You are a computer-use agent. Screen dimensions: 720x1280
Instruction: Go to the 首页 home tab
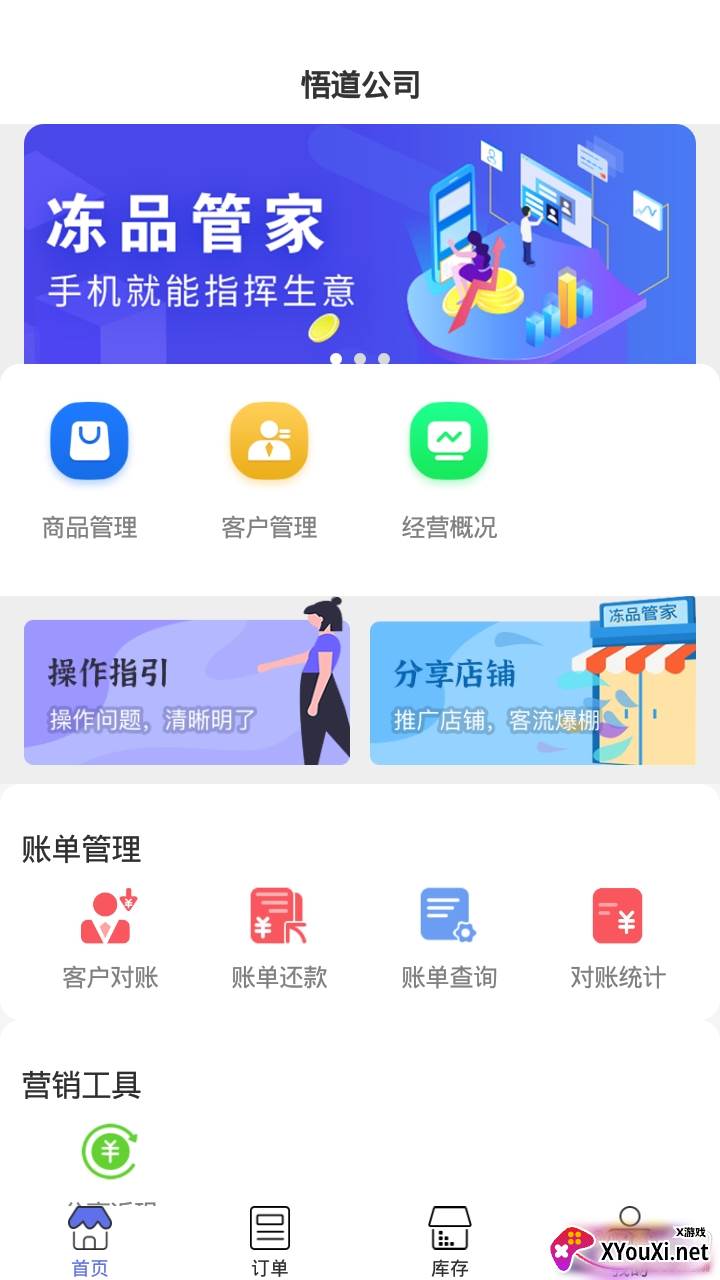[x=90, y=1240]
